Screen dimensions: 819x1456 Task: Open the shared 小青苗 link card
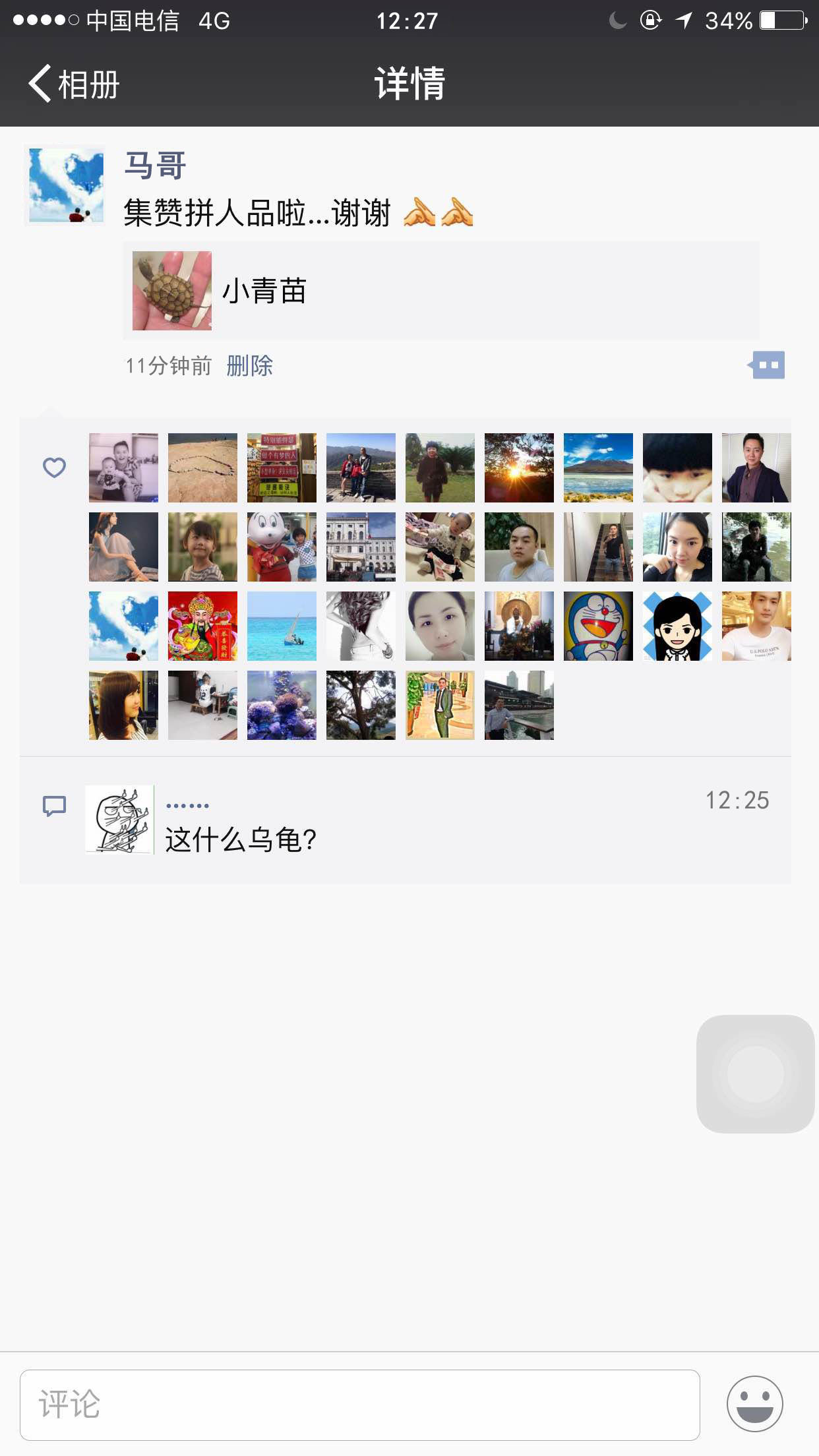tap(440, 291)
